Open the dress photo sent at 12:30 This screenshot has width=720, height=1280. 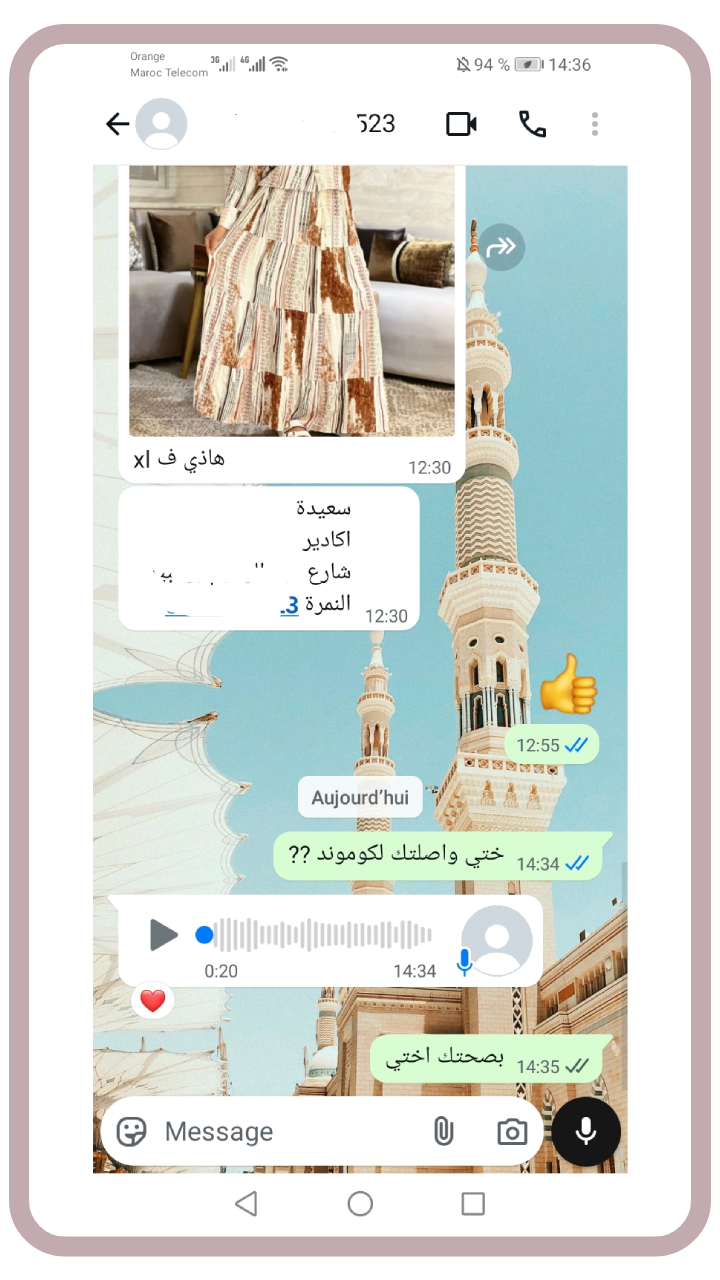click(x=291, y=300)
